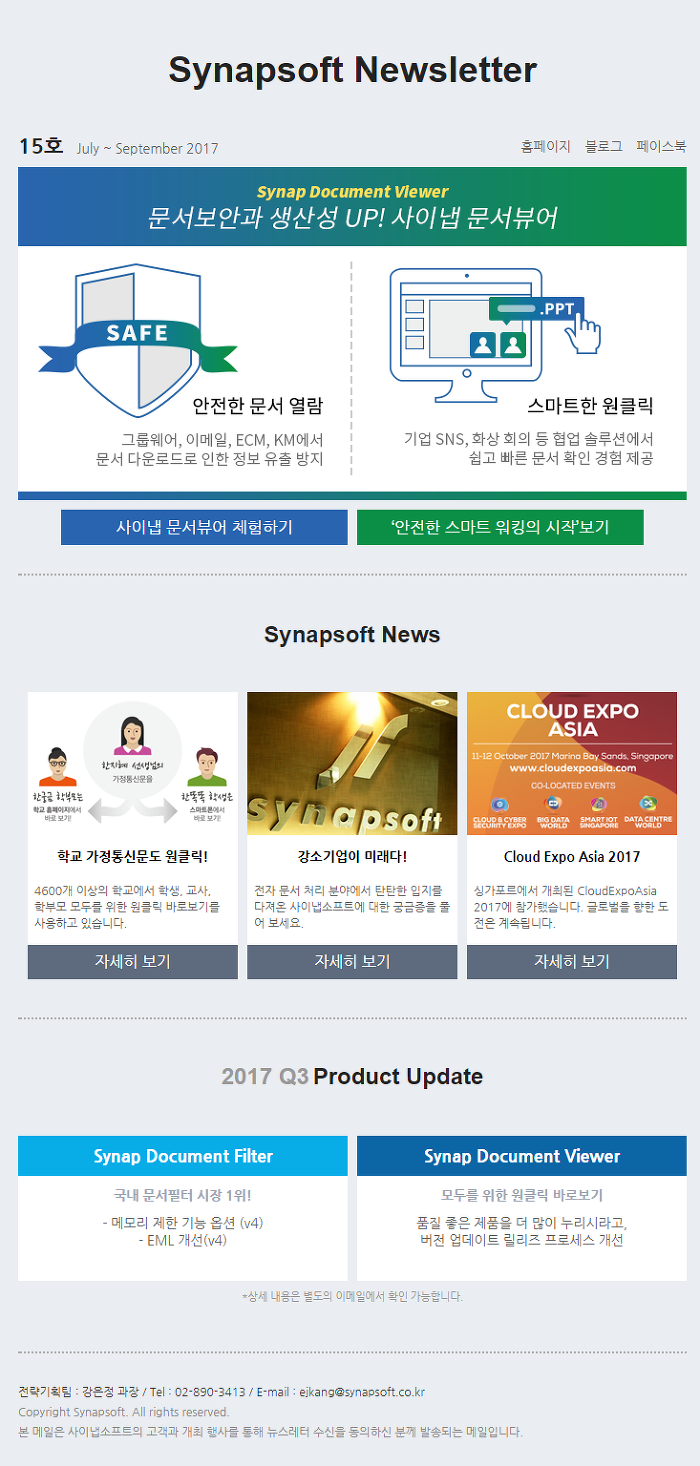Open the Synap Document Viewer banner
Viewport: 700px width, 1466px height.
pos(352,207)
